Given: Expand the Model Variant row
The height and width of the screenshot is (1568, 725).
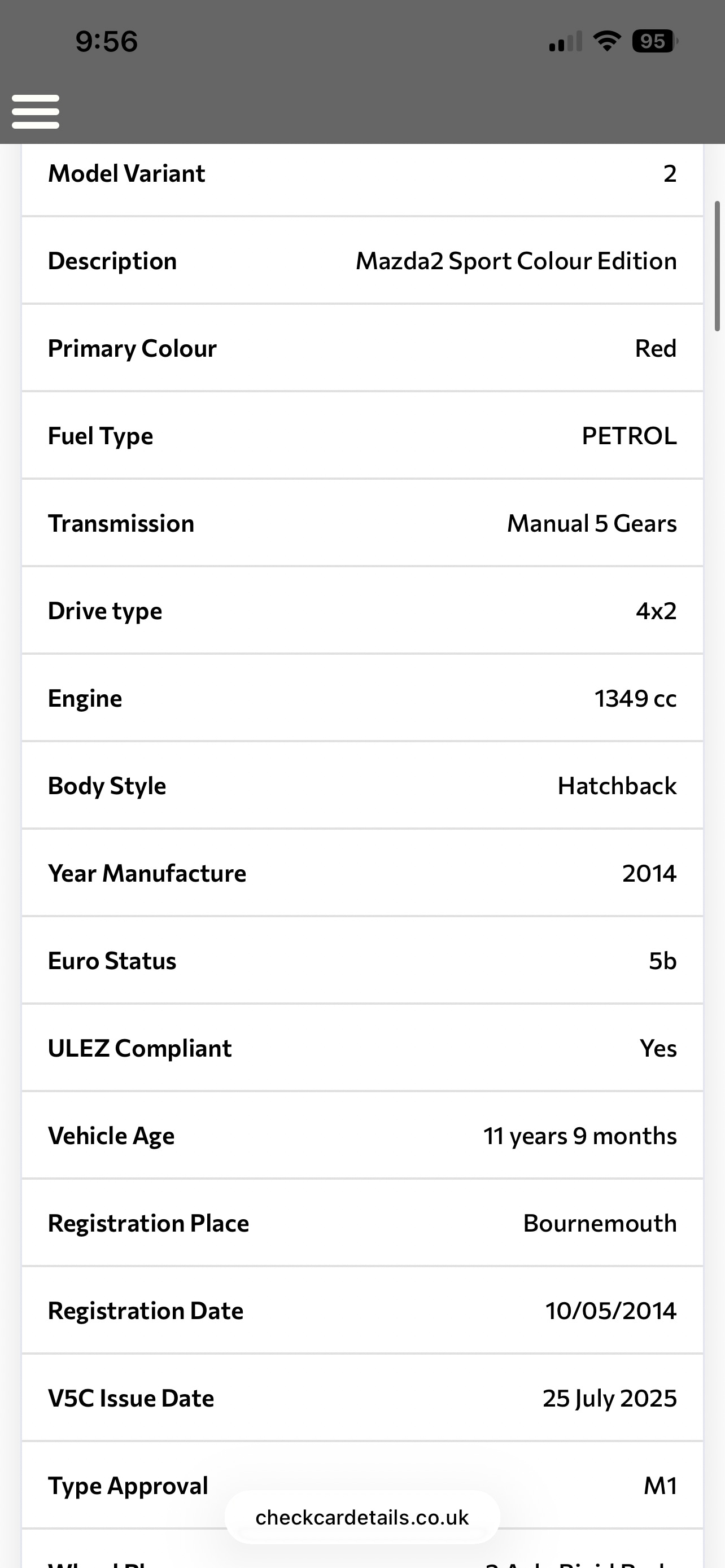Looking at the screenshot, I should 362,173.
